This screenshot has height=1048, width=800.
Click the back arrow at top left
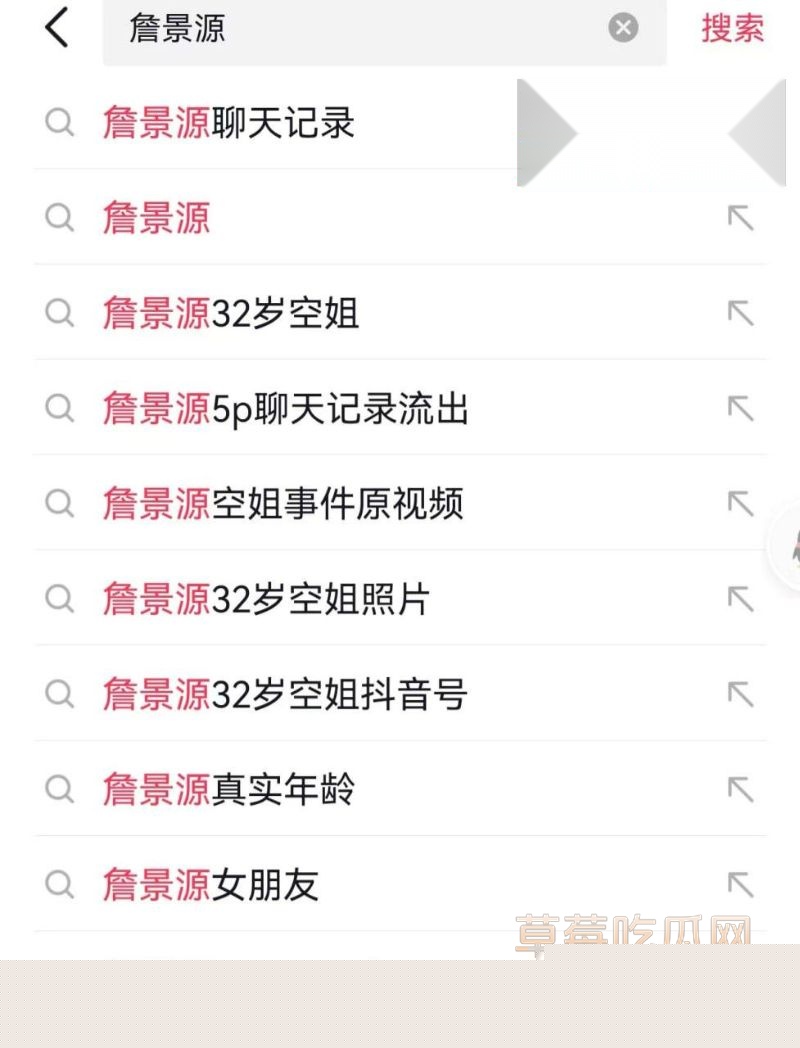click(x=57, y=28)
